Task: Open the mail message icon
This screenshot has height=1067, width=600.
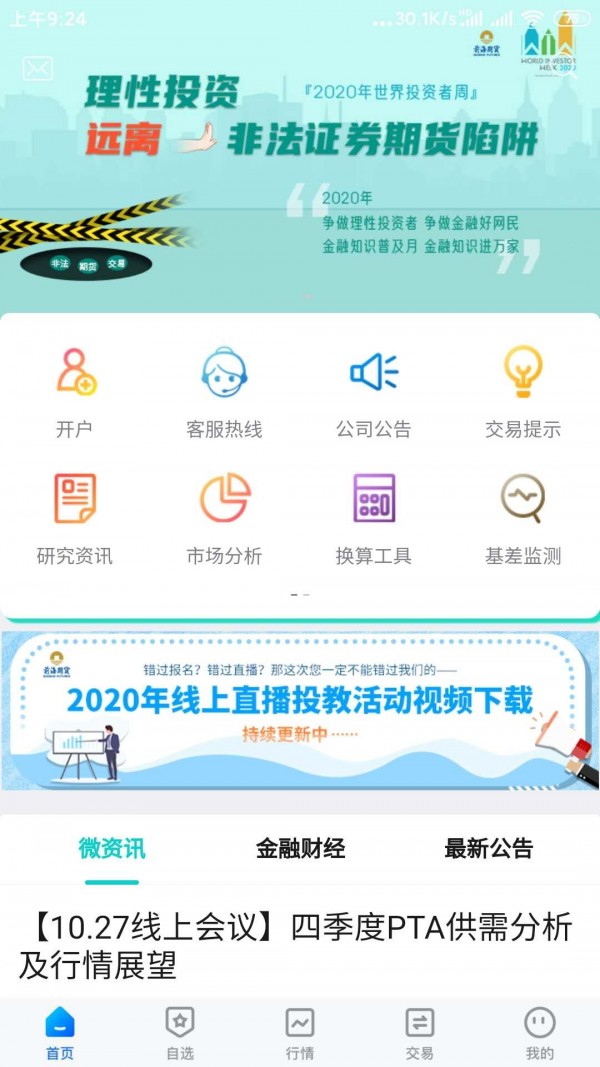Action: [x=38, y=69]
